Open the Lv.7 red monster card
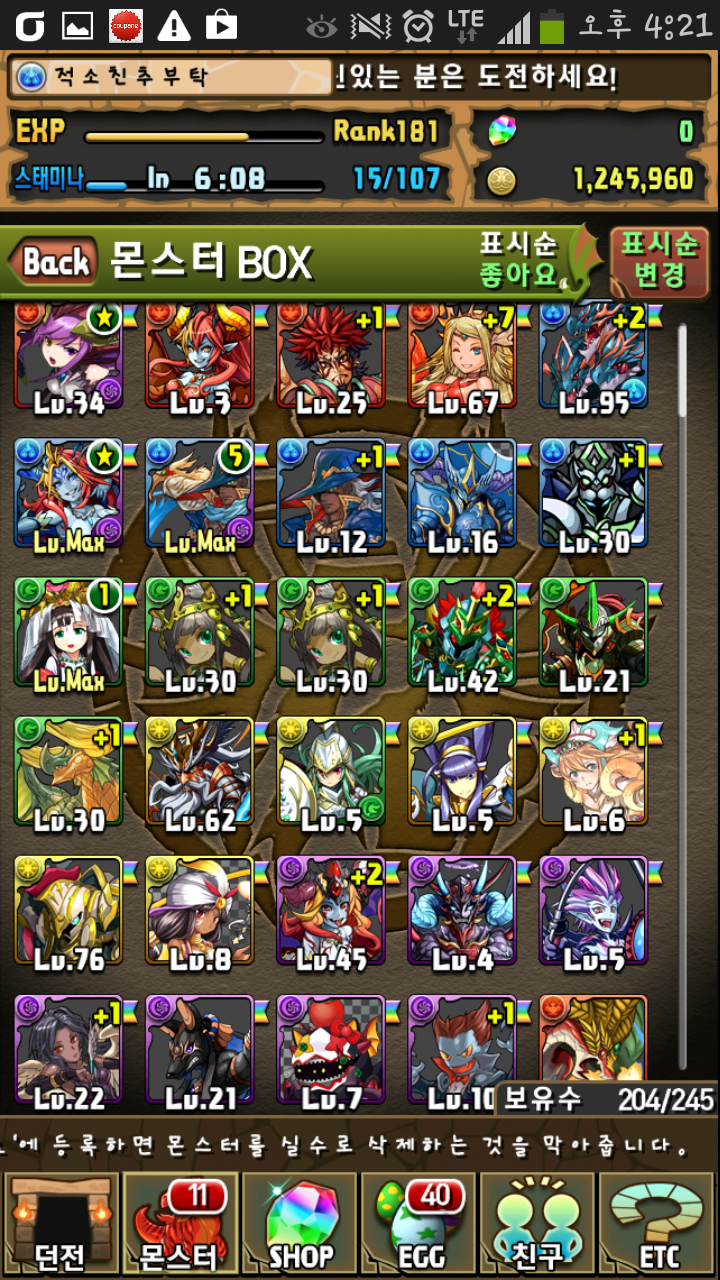This screenshot has width=720, height=1280. pyautogui.click(x=331, y=1050)
